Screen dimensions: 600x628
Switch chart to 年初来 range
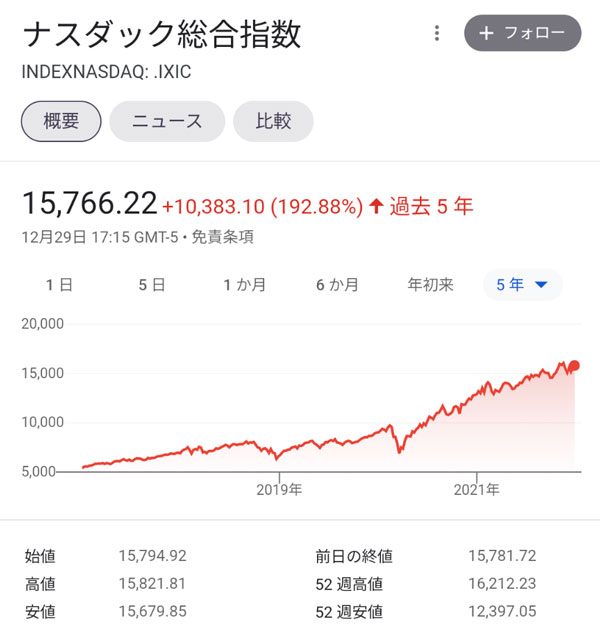(x=430, y=285)
